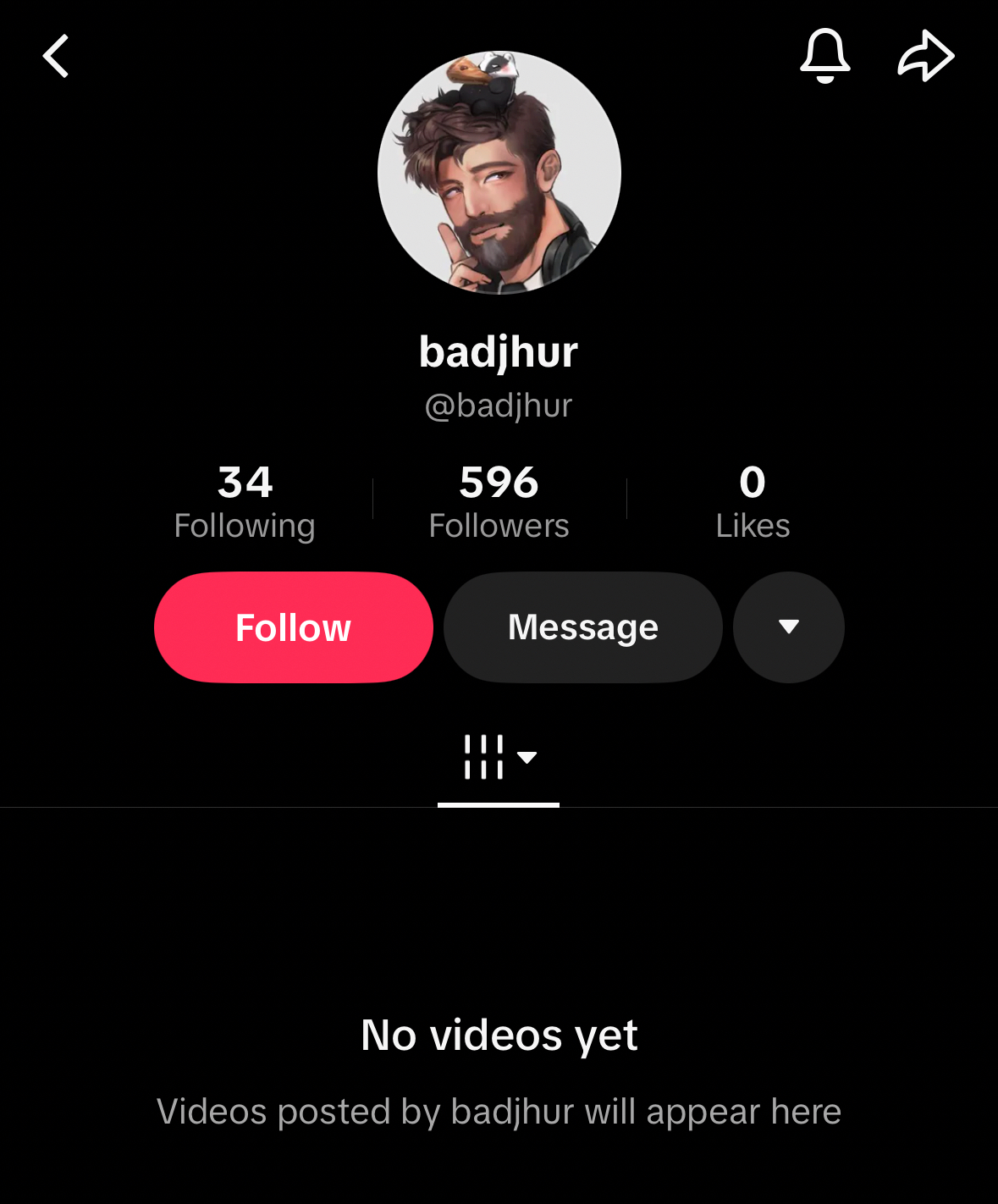This screenshot has height=1204, width=998.
Task: Message badjhur
Action: coord(582,627)
